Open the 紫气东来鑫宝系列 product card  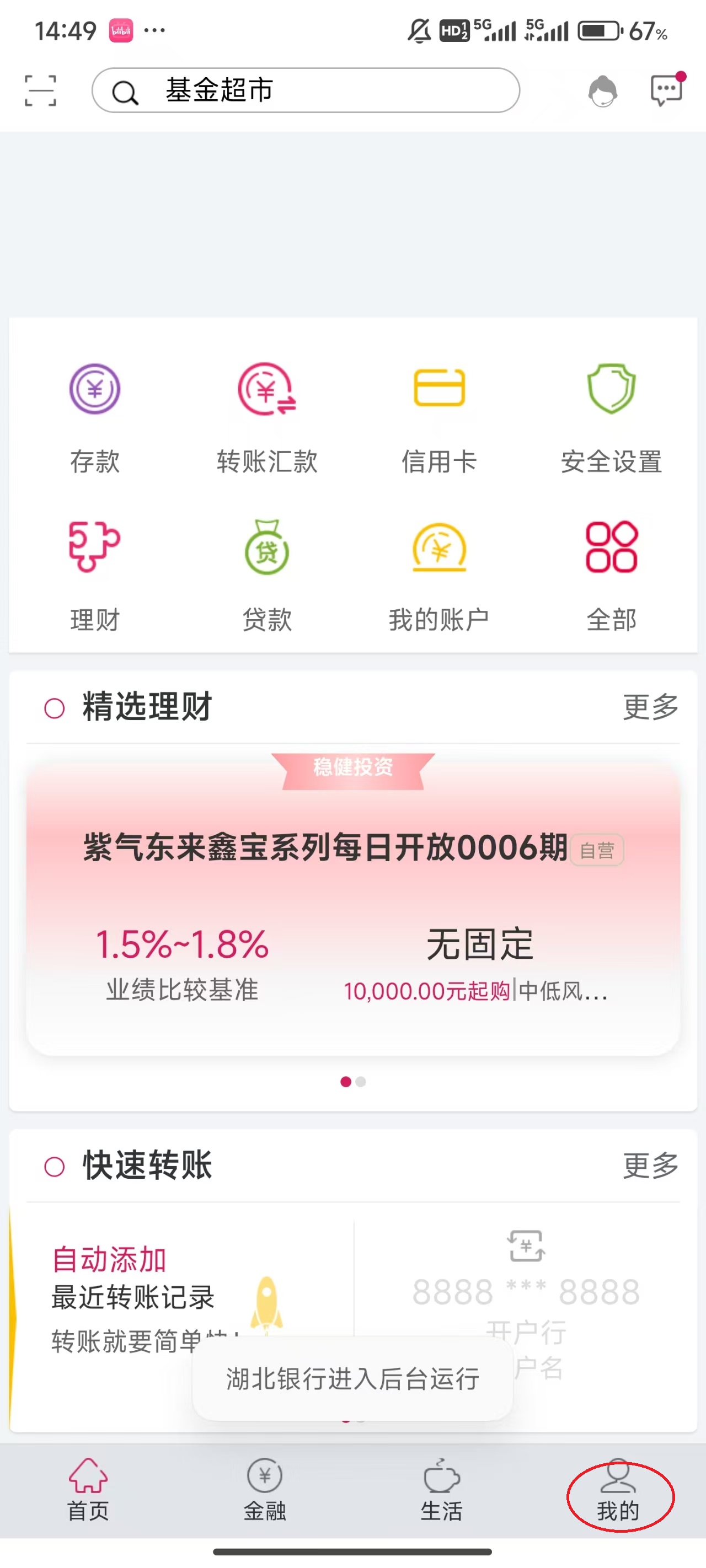(x=352, y=907)
